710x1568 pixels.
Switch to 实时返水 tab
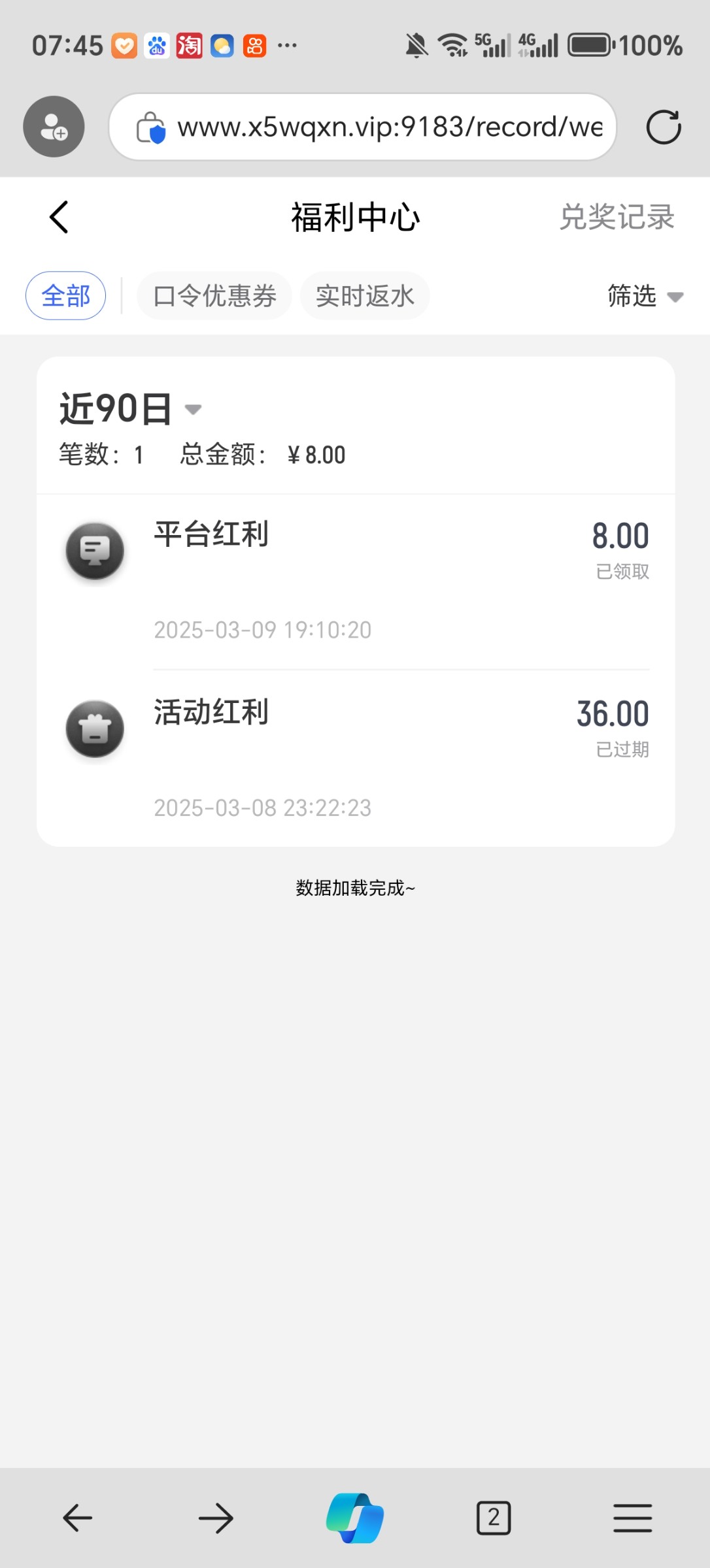(x=365, y=296)
